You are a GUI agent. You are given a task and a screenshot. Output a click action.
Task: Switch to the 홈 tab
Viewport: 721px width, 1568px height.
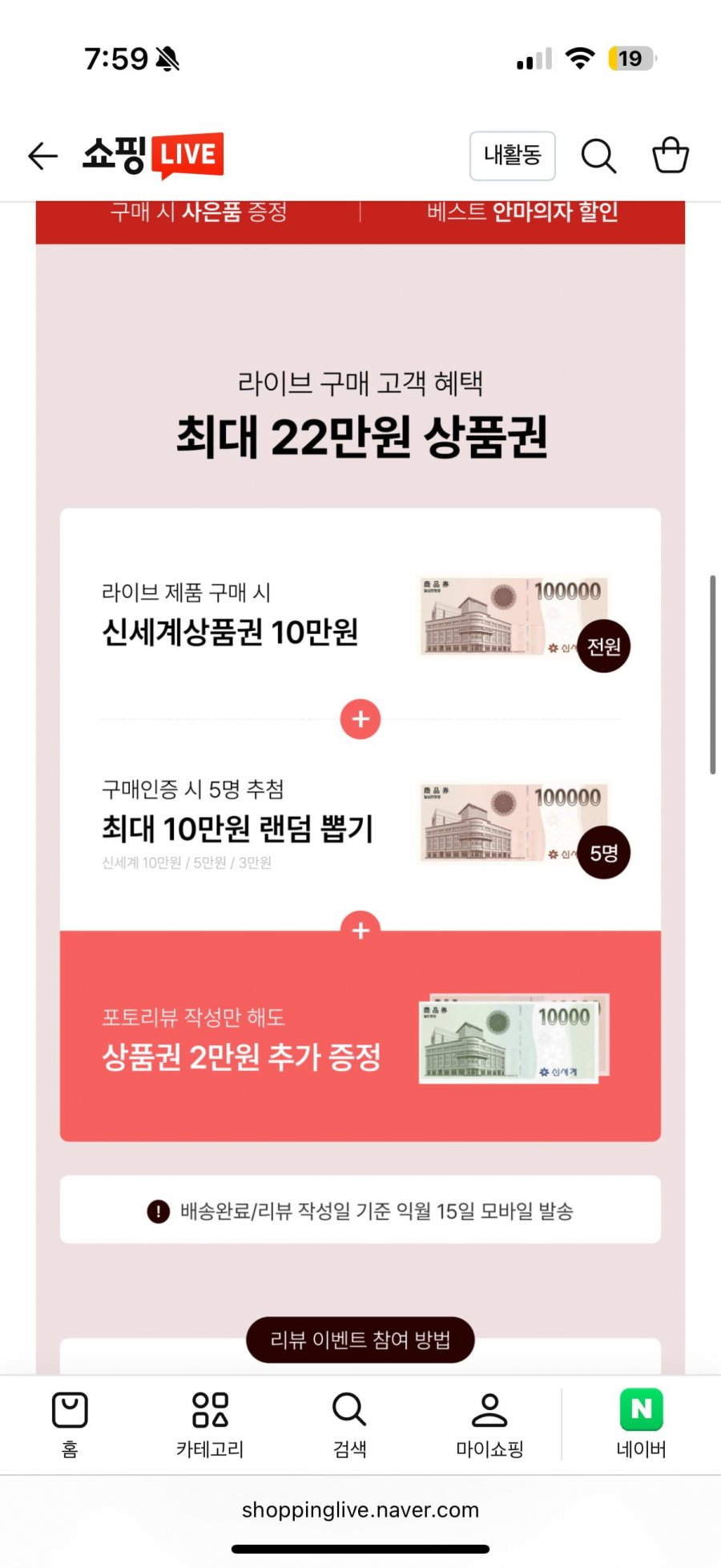click(70, 1425)
